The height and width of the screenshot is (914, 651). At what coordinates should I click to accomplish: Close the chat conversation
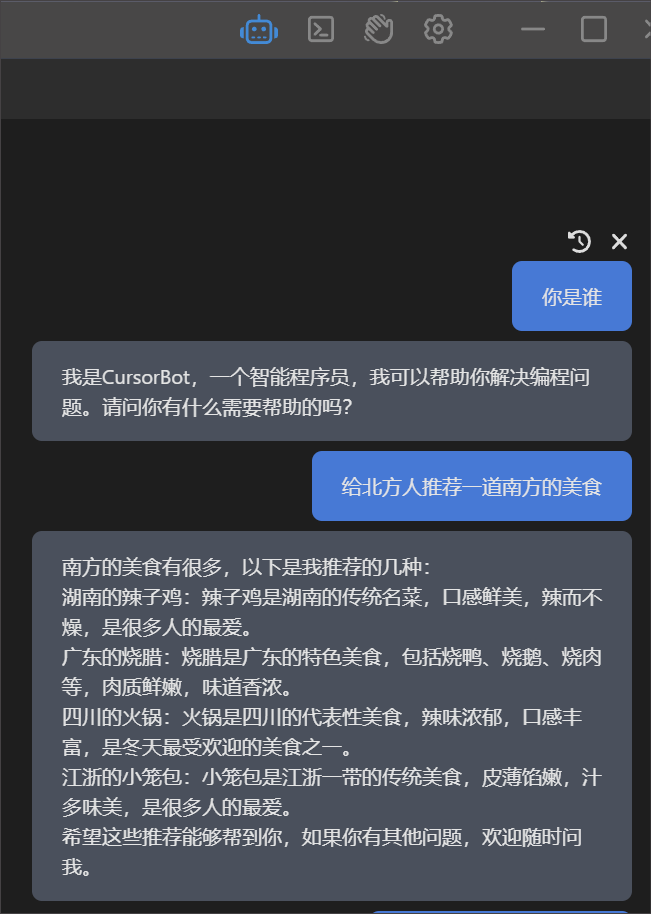click(619, 241)
